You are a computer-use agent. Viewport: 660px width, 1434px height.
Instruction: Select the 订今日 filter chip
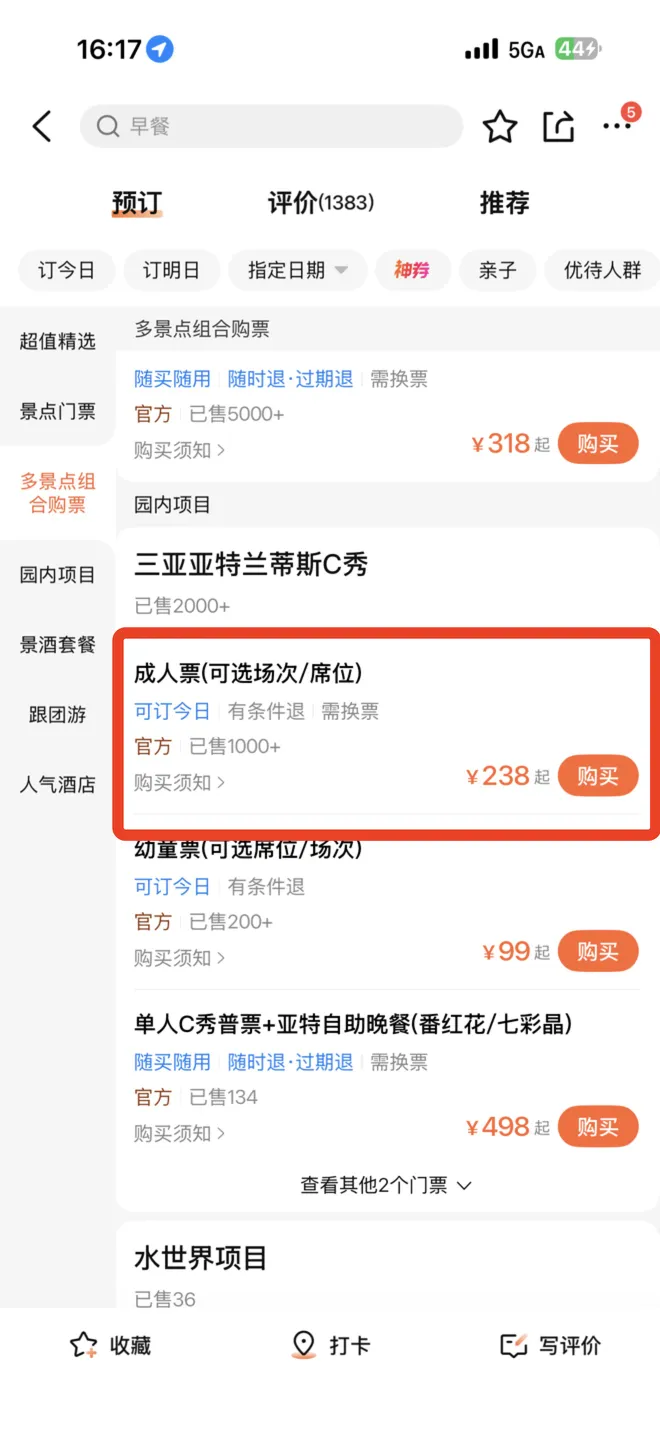click(x=66, y=270)
